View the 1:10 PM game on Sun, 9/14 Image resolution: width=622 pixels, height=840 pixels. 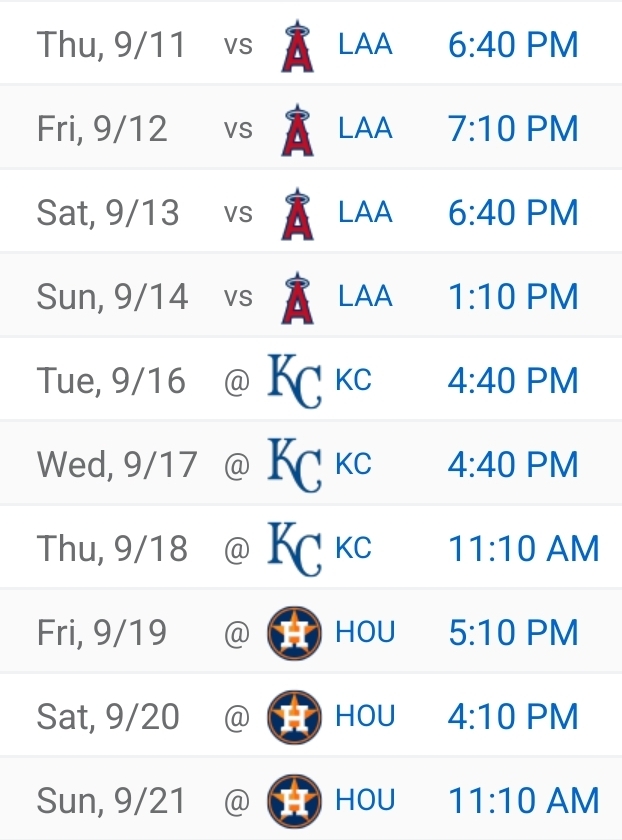512,297
